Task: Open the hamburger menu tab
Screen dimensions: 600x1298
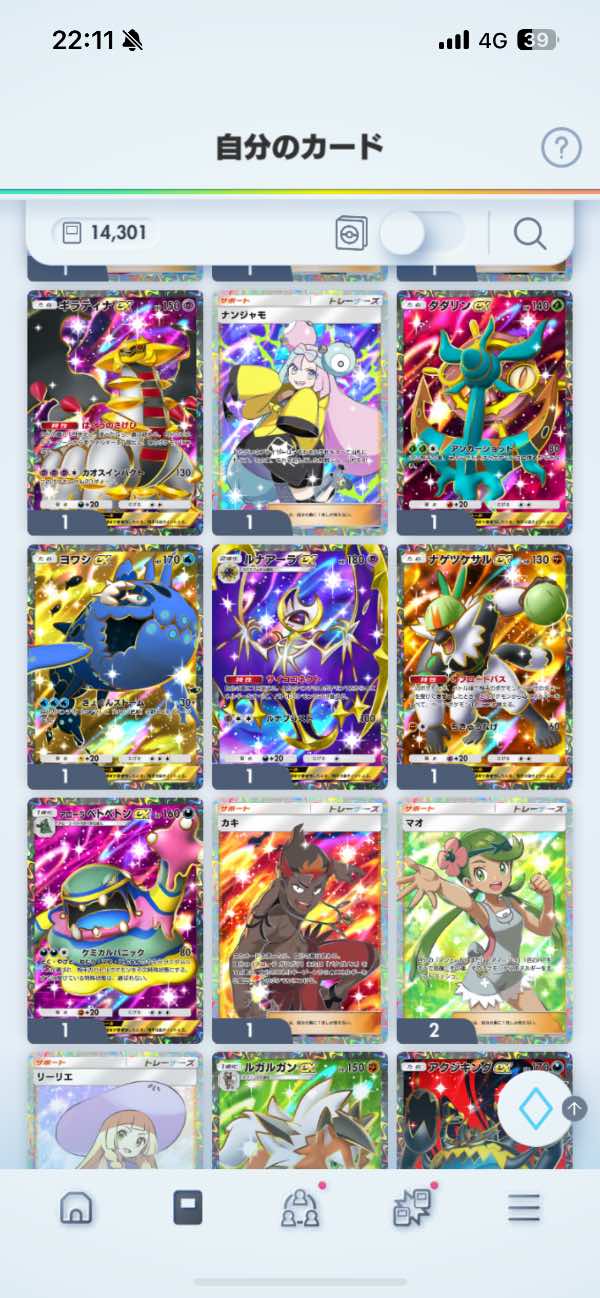Action: pos(523,1208)
